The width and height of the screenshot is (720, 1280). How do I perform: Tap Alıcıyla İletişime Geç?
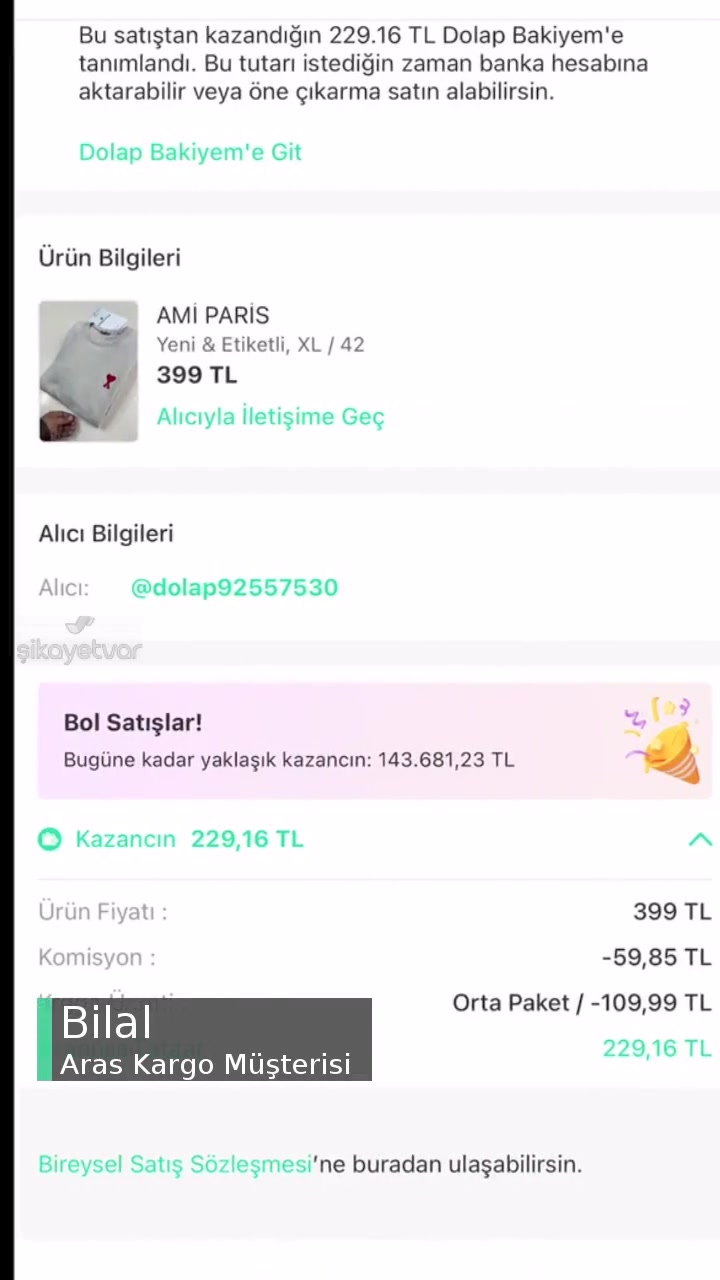pyautogui.click(x=270, y=416)
